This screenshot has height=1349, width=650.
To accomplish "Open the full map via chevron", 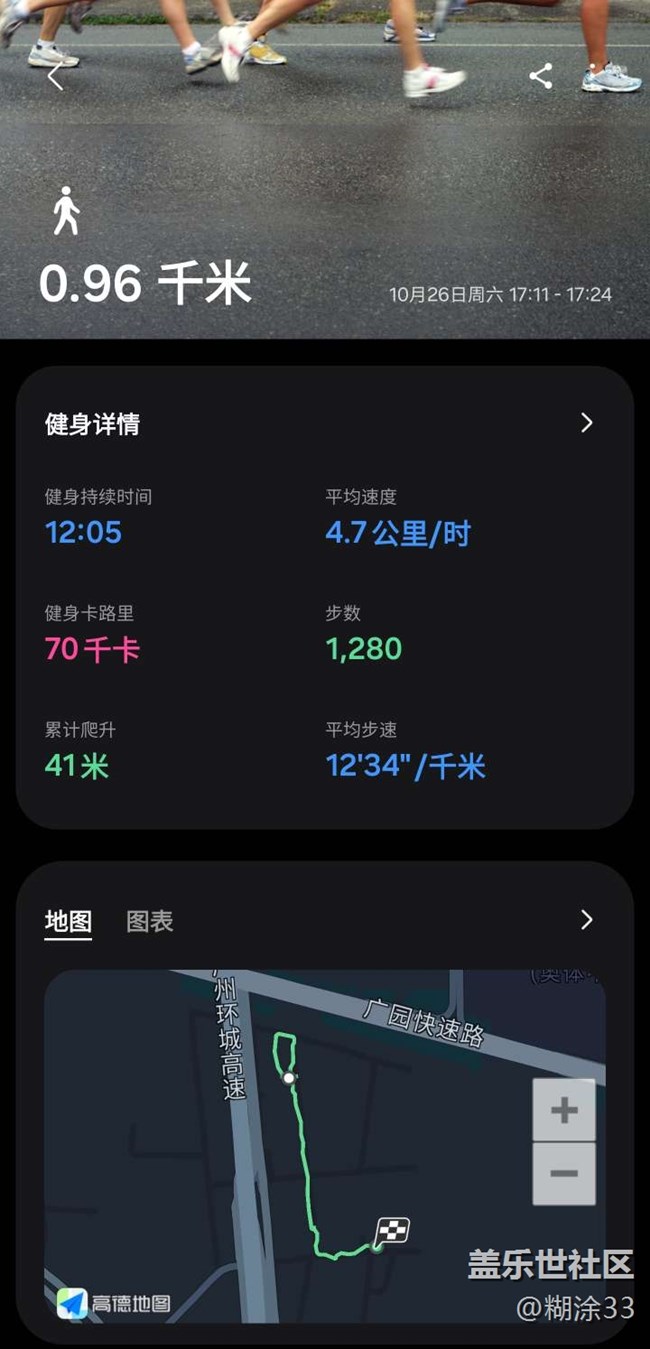I will coord(587,919).
